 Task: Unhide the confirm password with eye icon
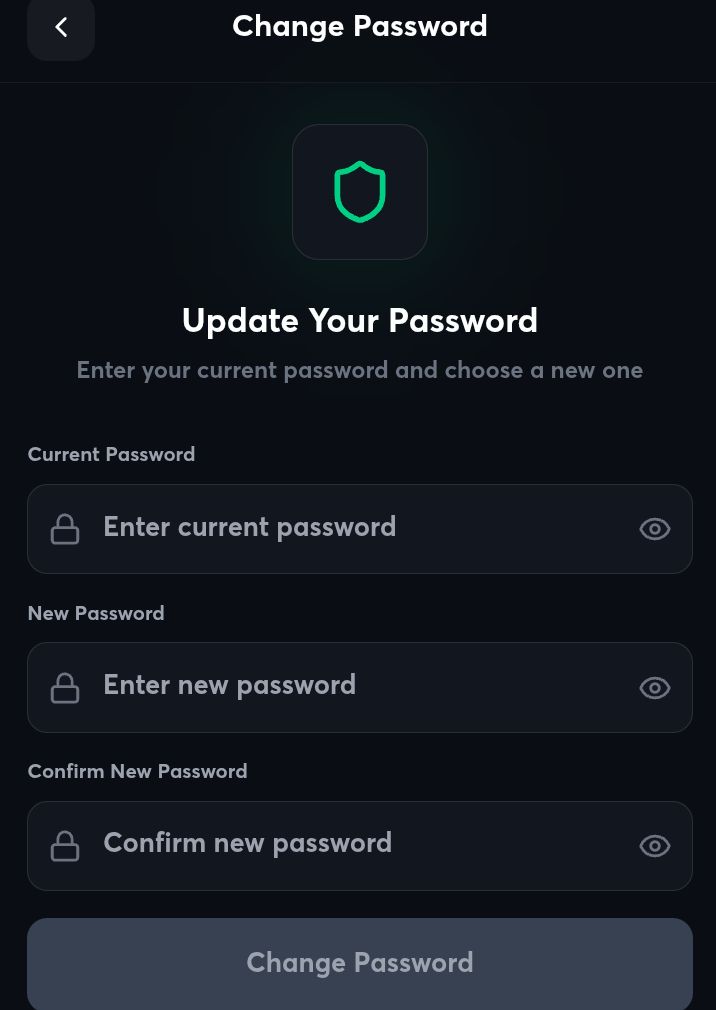[654, 846]
